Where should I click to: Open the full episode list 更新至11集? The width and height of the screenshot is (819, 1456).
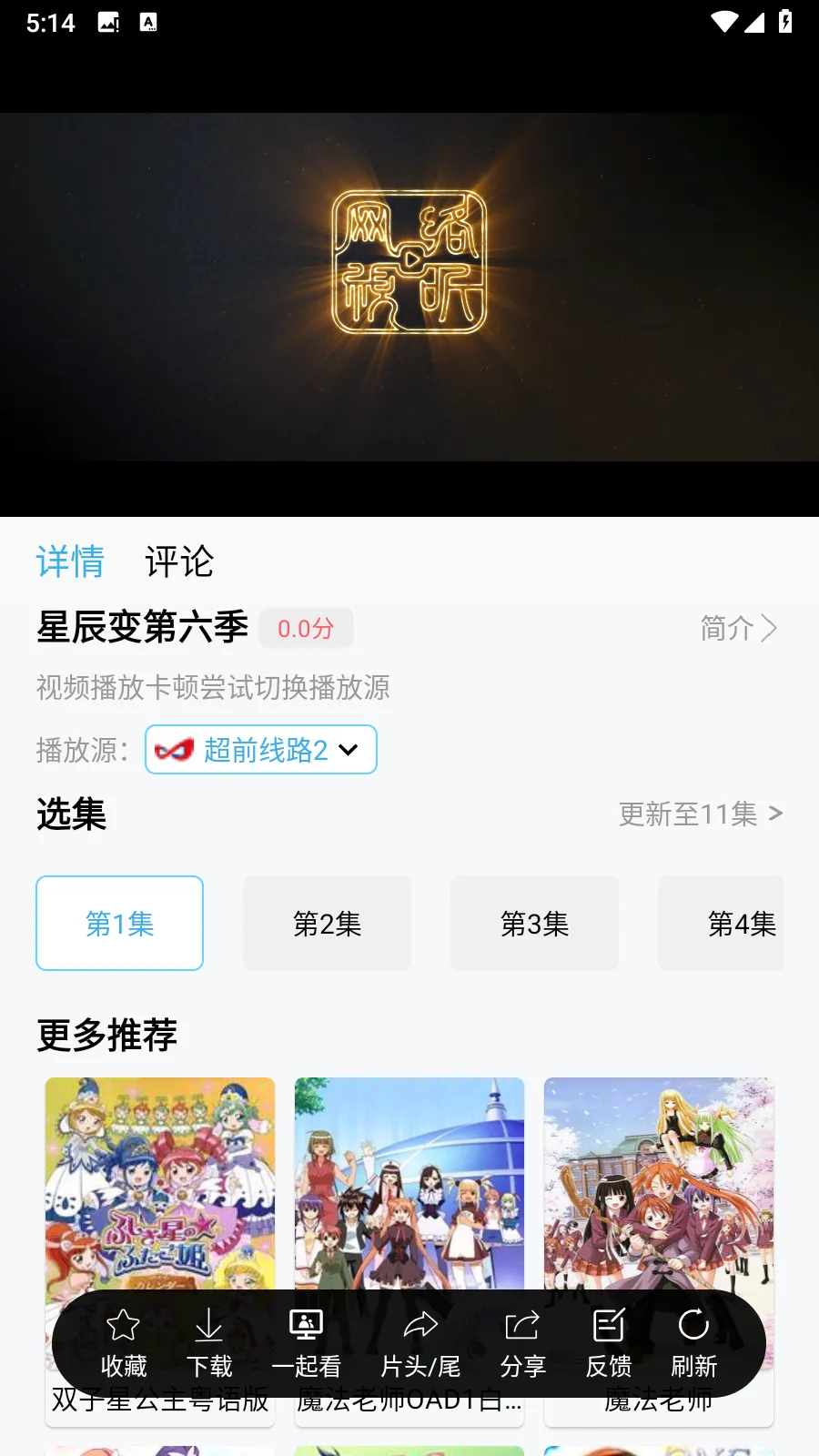(x=700, y=814)
